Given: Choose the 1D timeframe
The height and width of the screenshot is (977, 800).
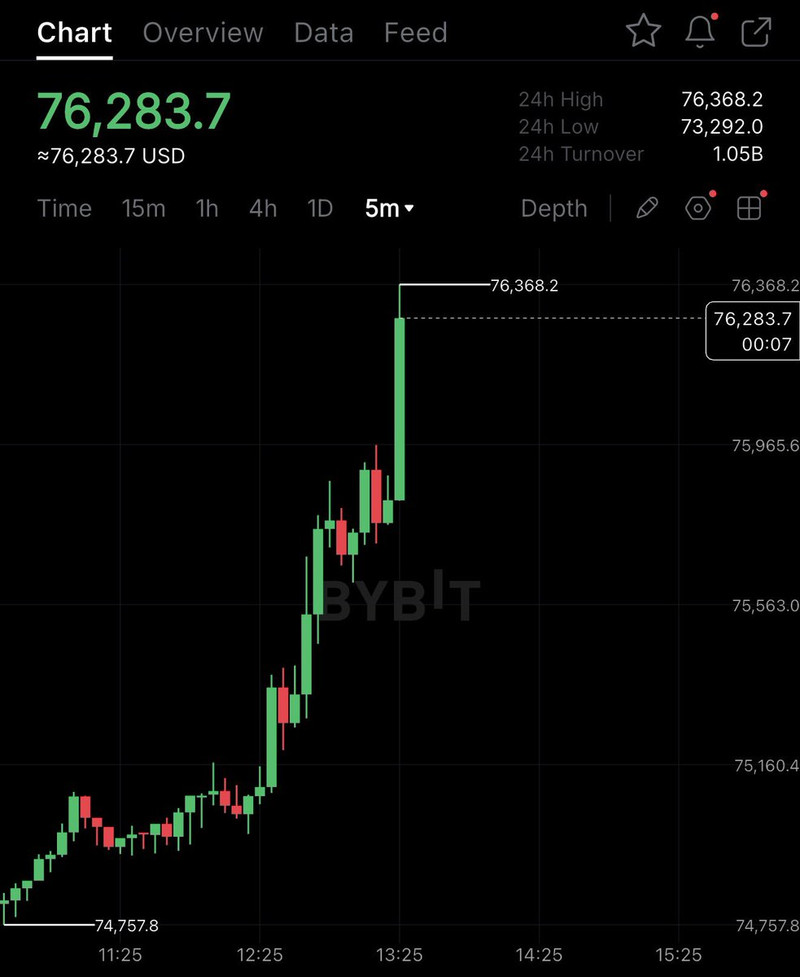Looking at the screenshot, I should [319, 208].
